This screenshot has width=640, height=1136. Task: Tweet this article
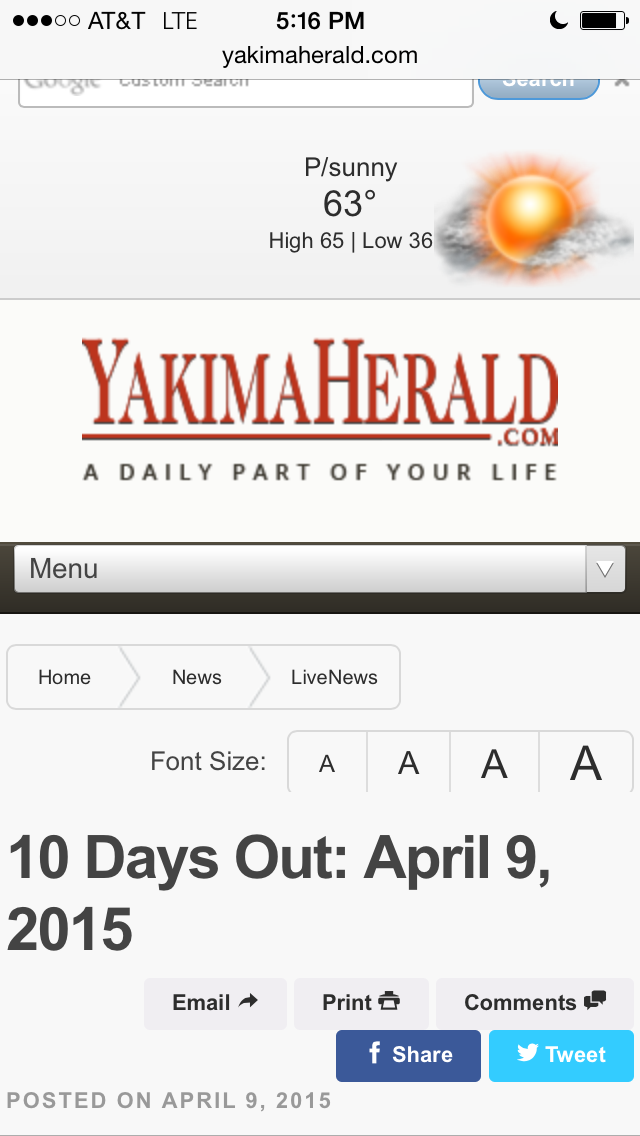[561, 1055]
